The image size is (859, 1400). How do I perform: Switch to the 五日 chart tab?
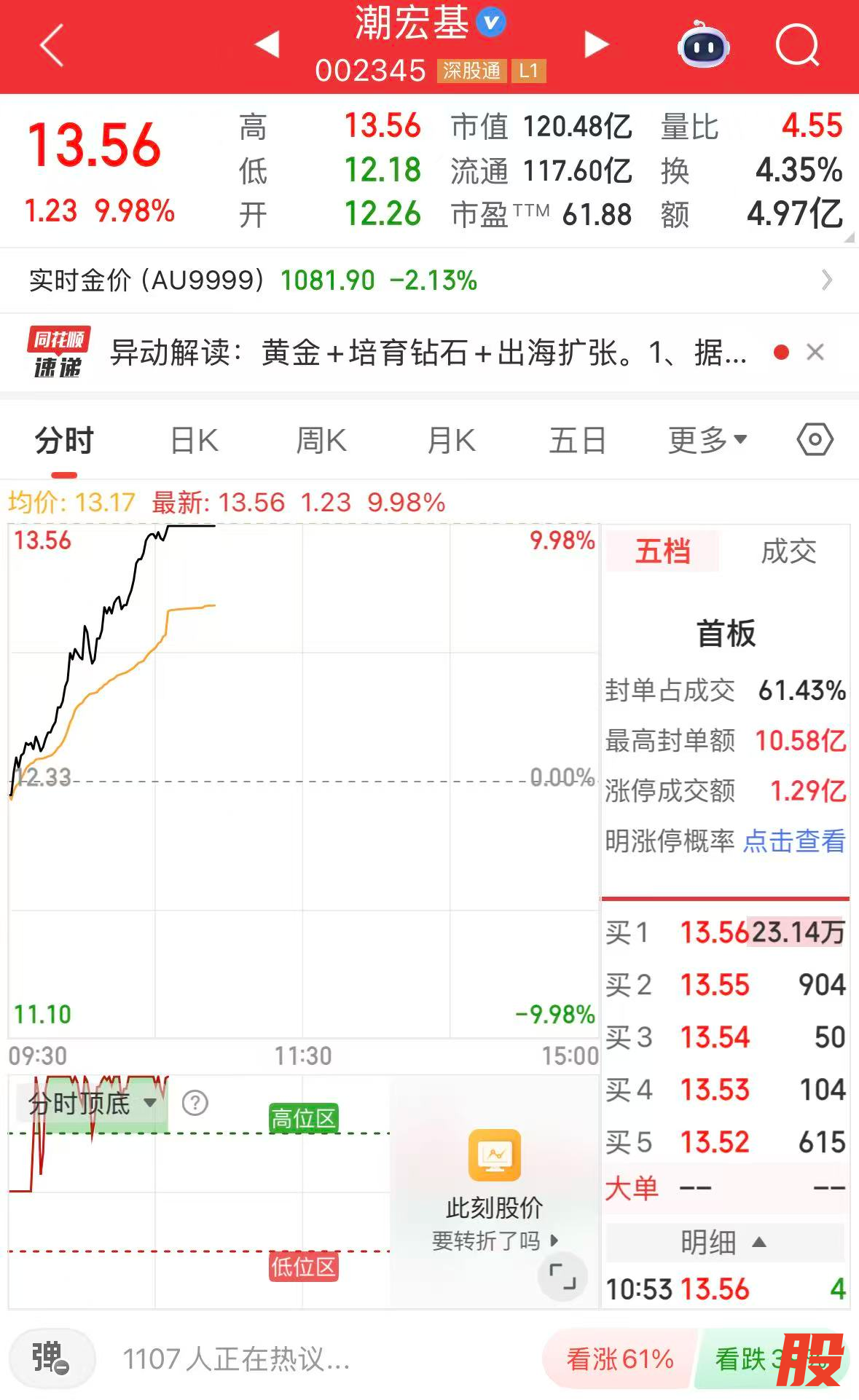click(578, 441)
